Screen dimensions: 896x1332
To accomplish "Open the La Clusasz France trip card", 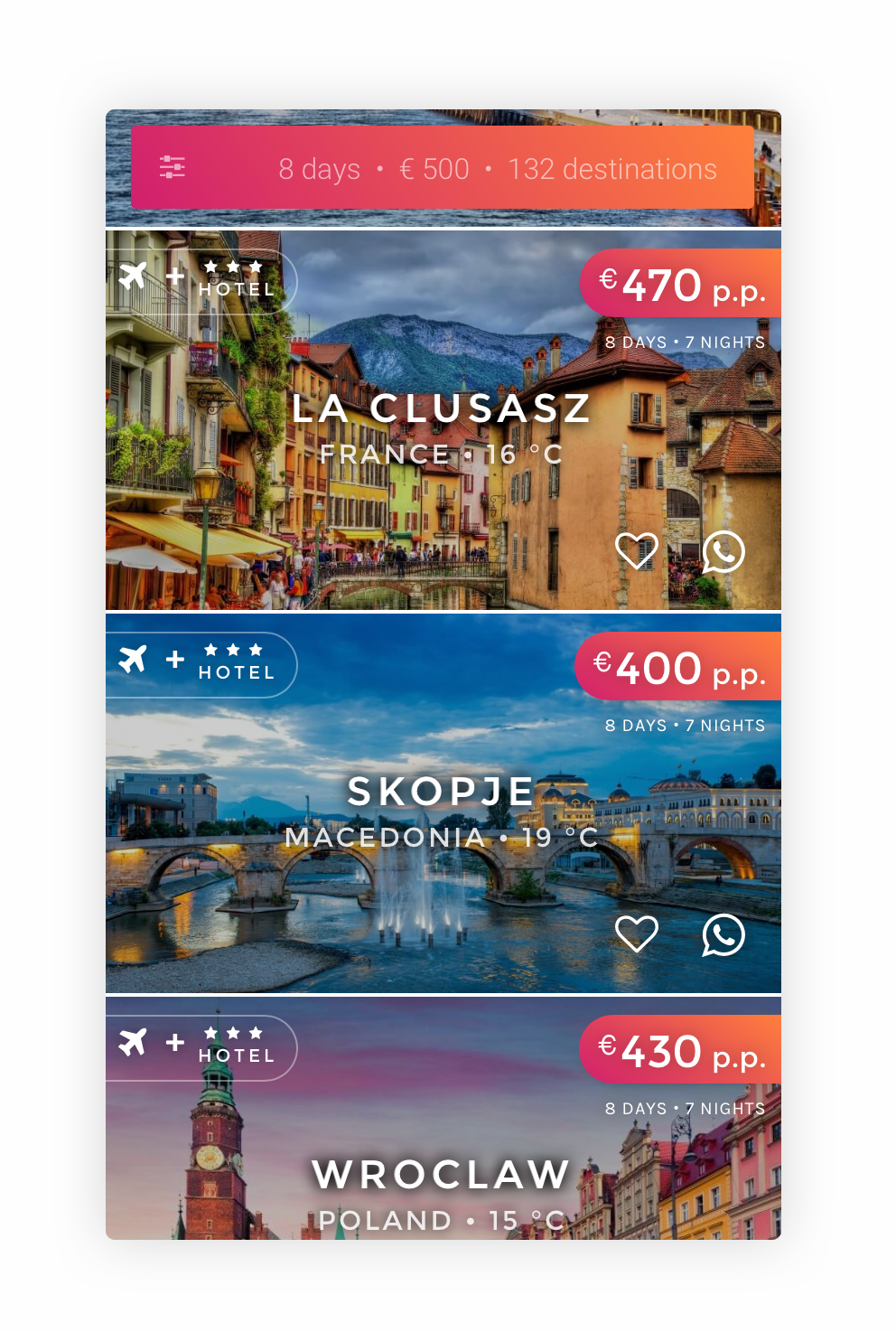I will click(441, 425).
